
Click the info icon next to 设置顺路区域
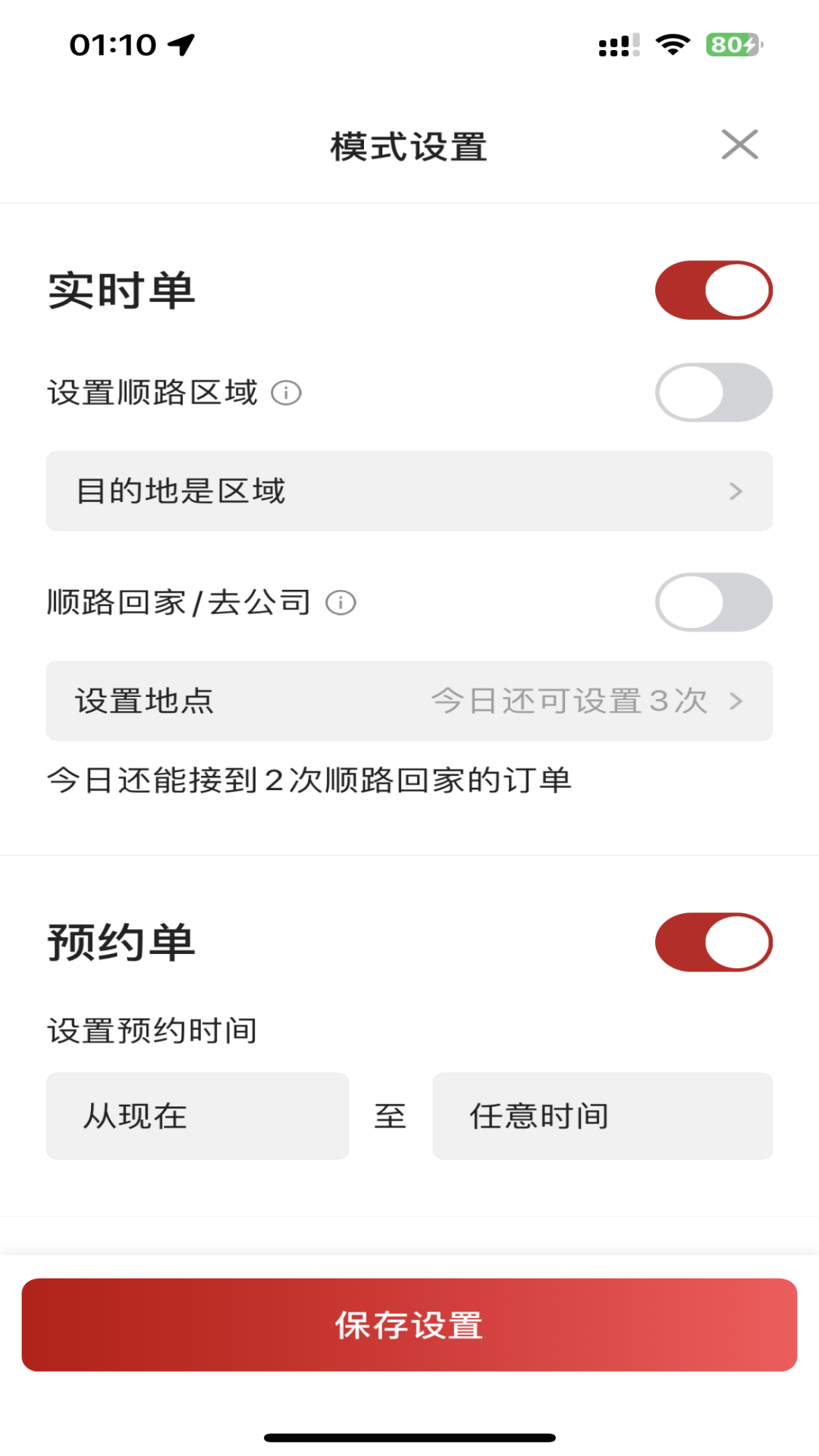[287, 393]
